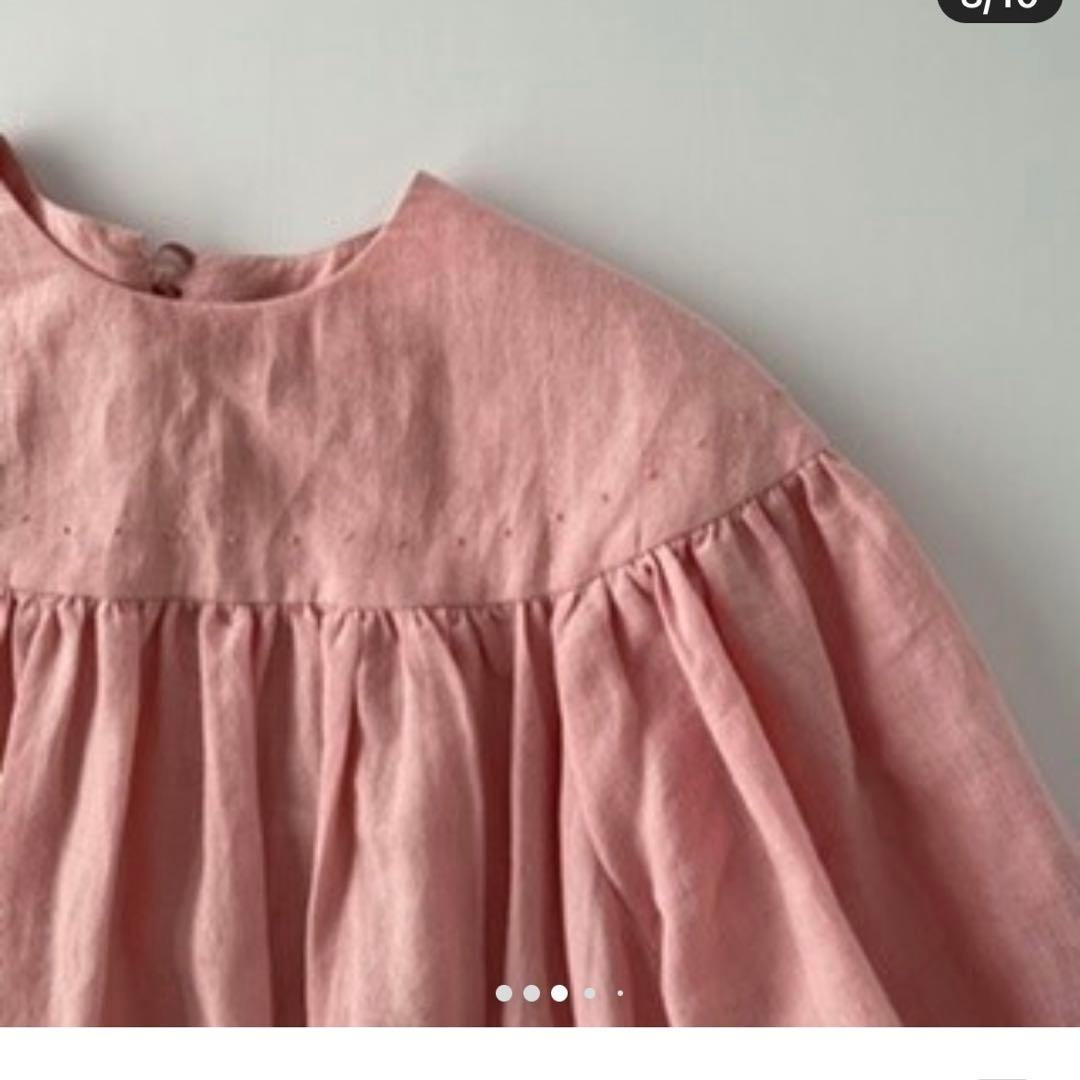
Task: Jump to the first carousel dot
Action: click(x=504, y=993)
